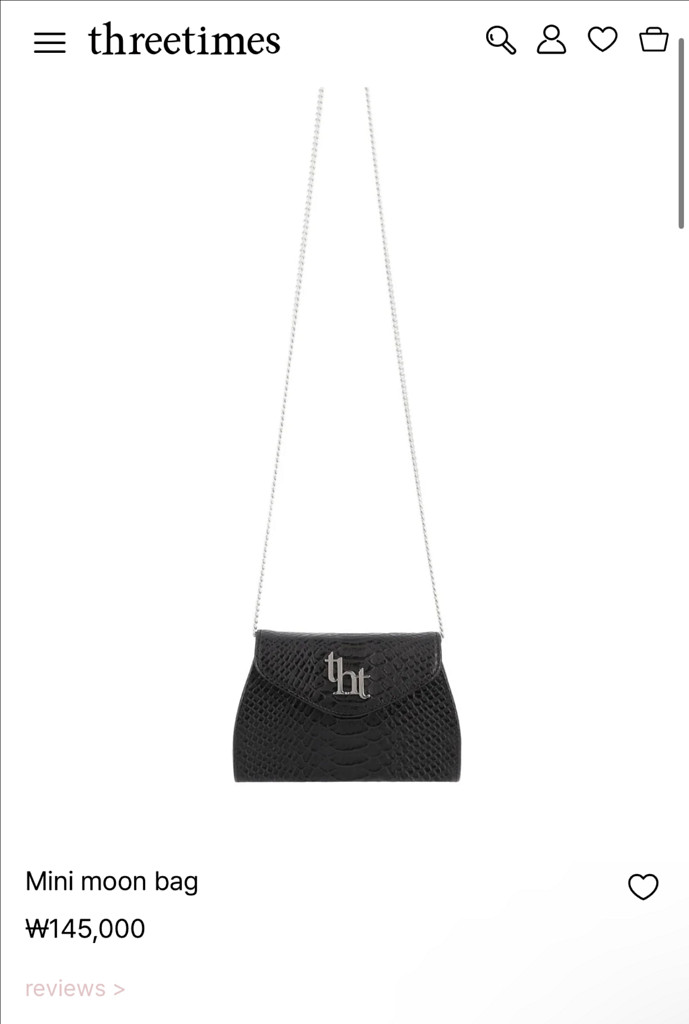
Task: View the Mini moon bag product image
Action: click(x=346, y=705)
